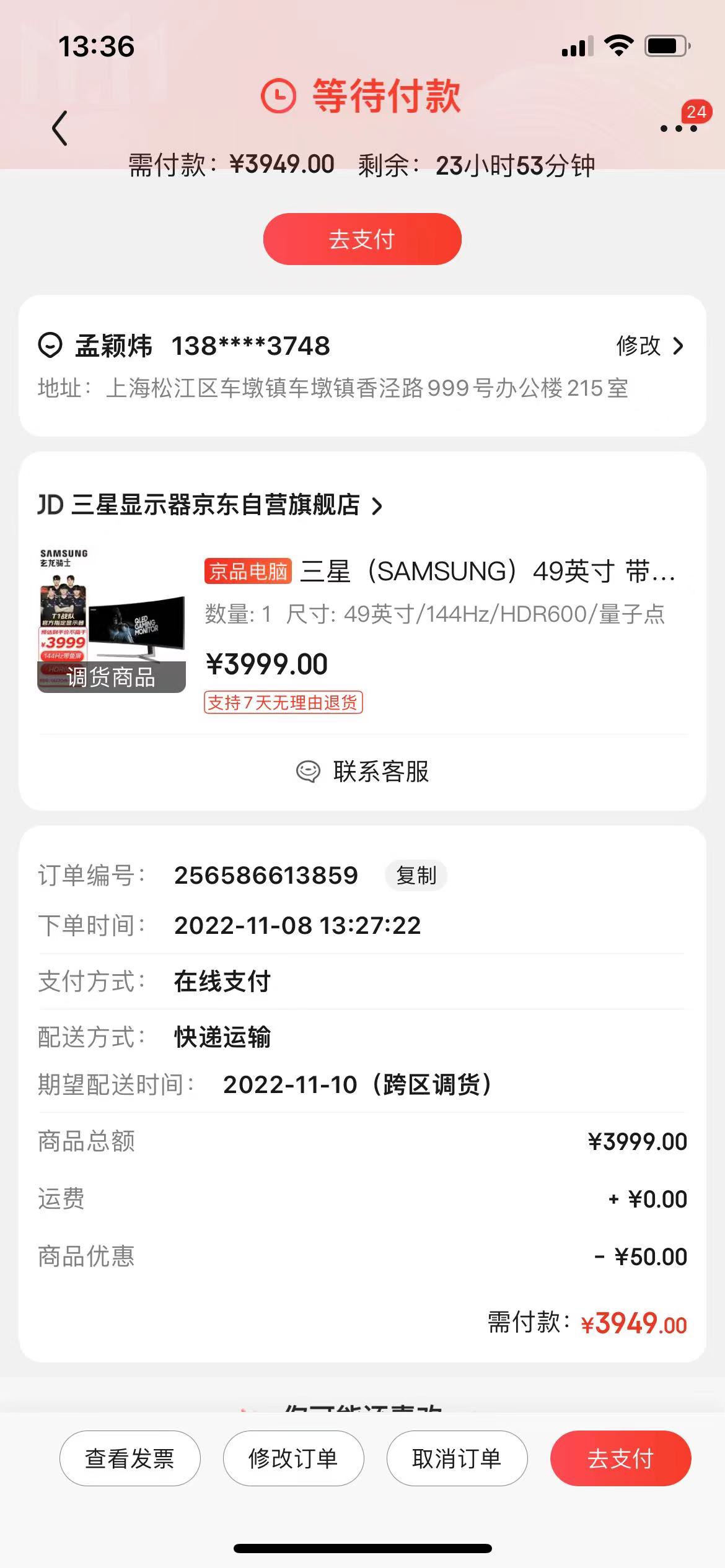
Task: Copy the order number with 复制
Action: 416,876
